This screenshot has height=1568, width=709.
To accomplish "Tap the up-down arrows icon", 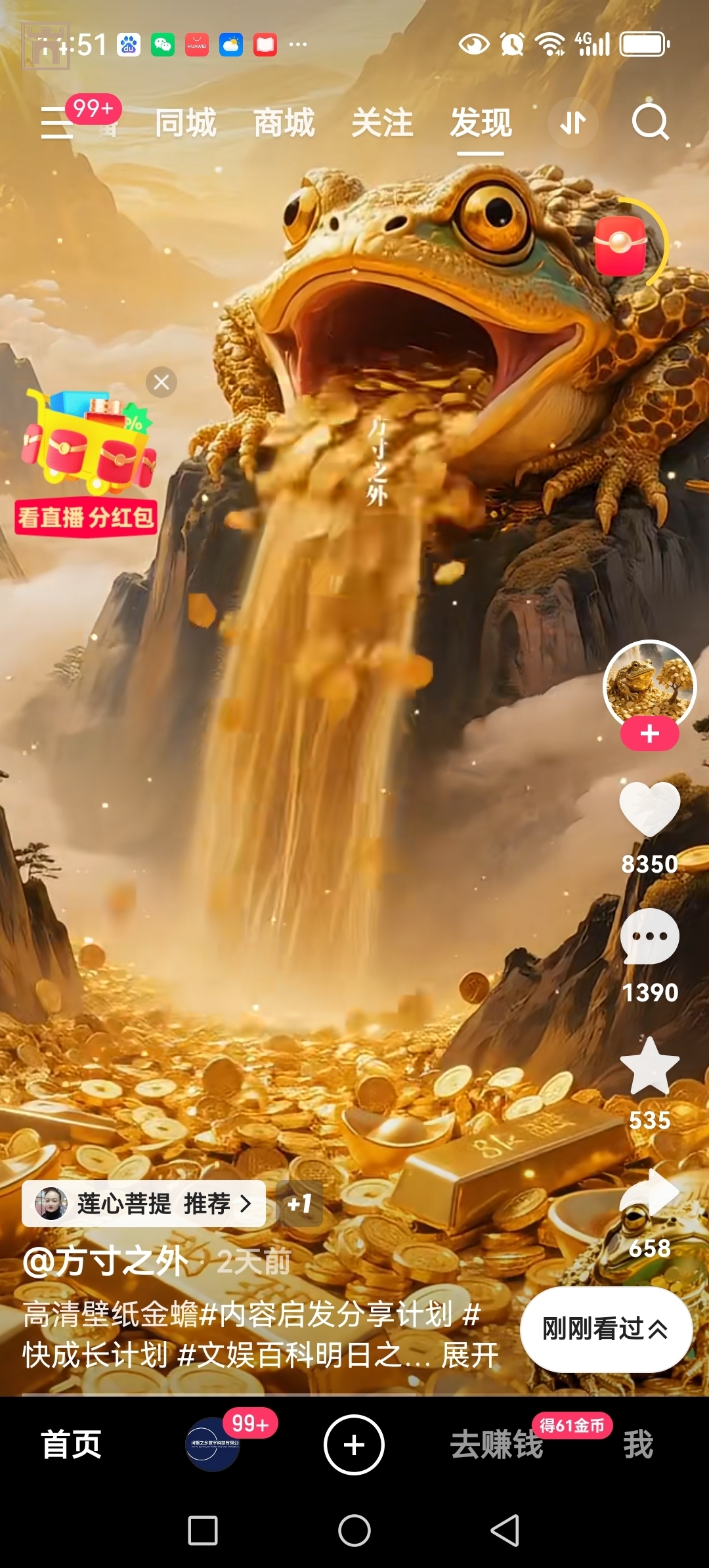I will (x=572, y=123).
